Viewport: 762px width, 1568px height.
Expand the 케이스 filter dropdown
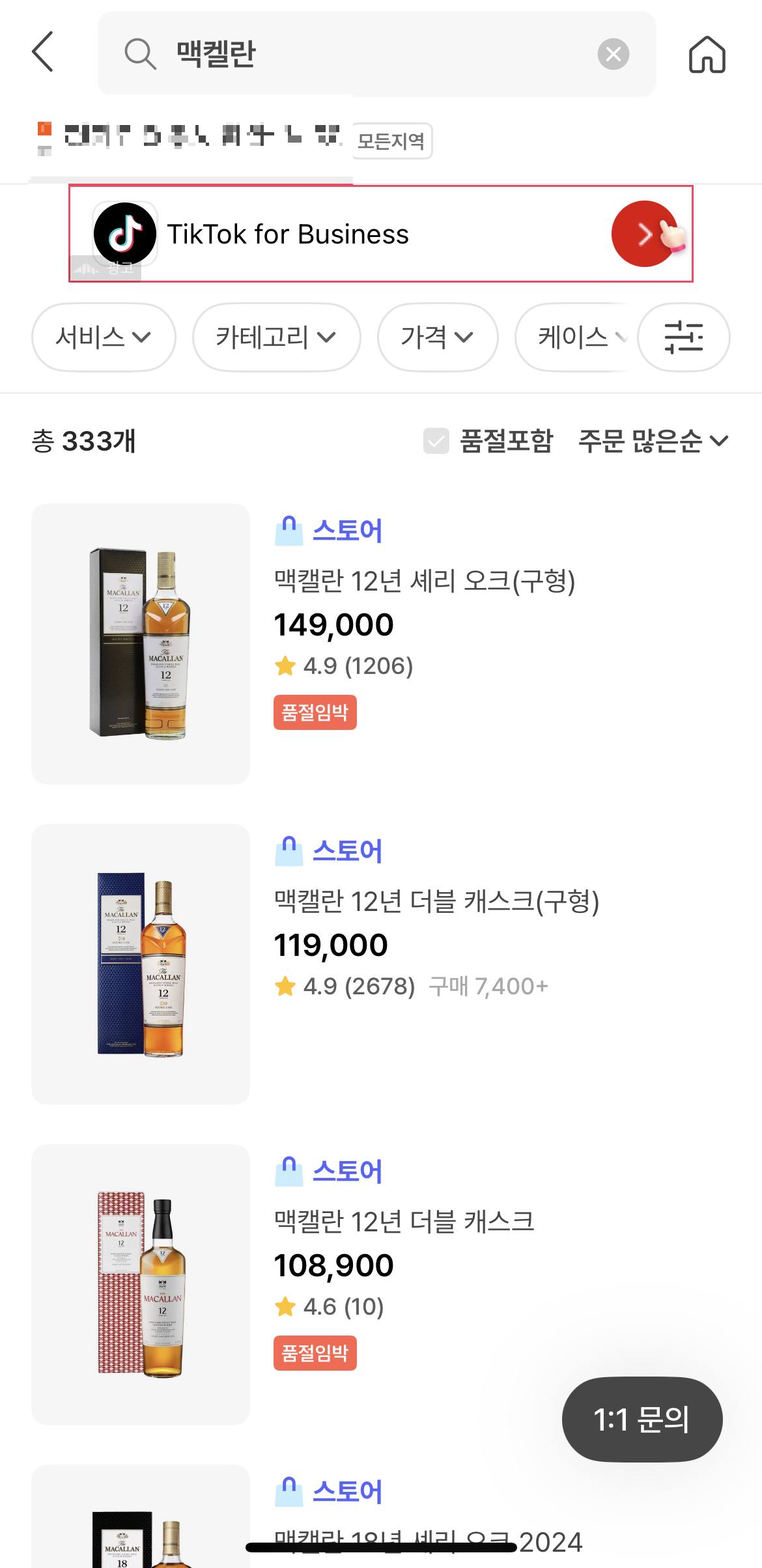tap(574, 337)
